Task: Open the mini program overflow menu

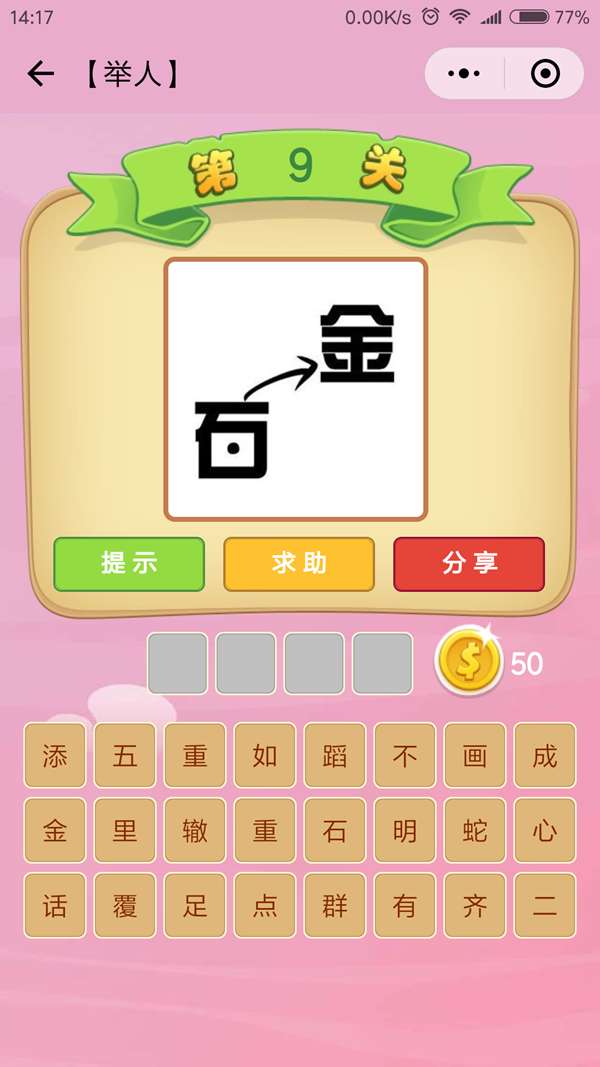Action: [464, 74]
